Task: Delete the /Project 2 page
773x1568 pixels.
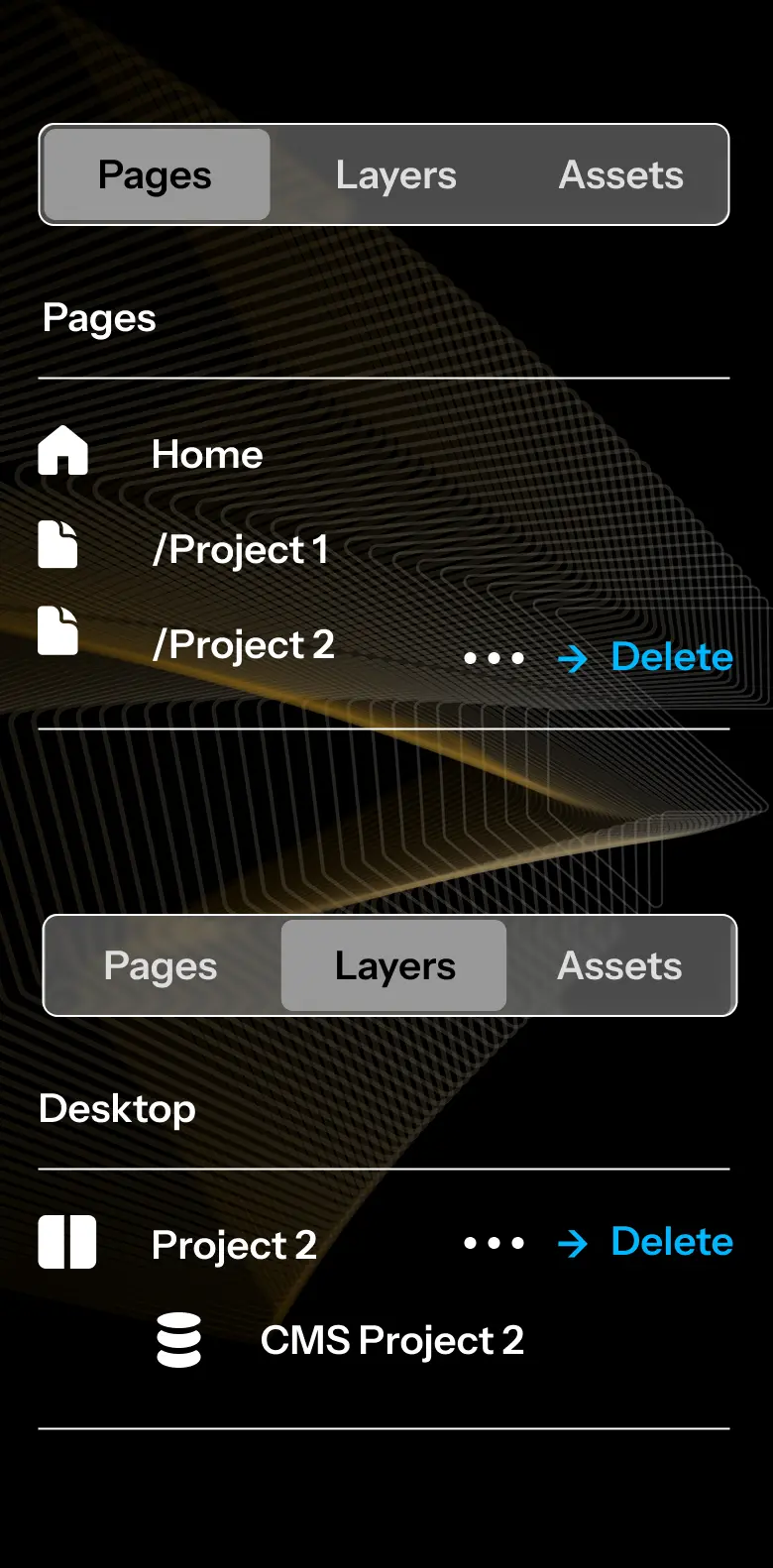Action: coord(671,657)
